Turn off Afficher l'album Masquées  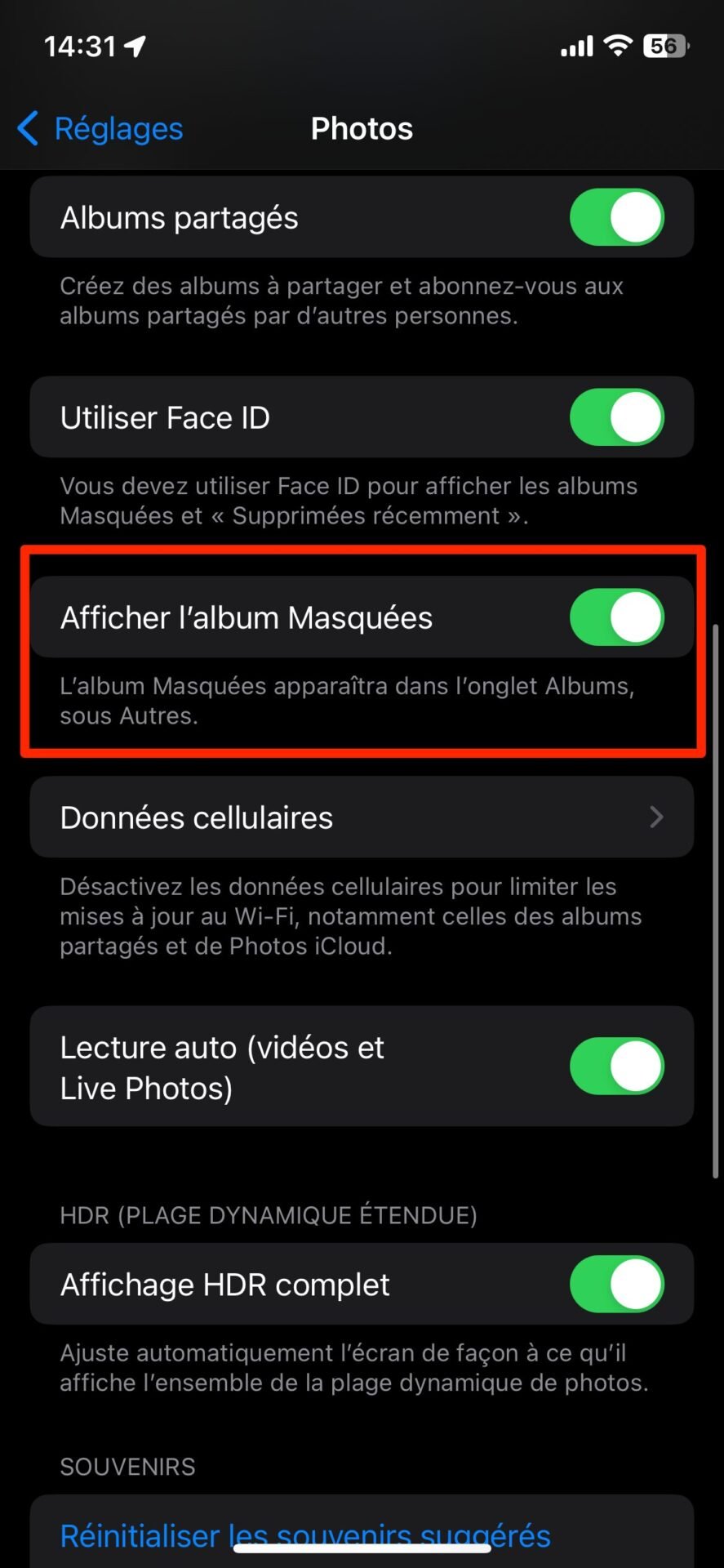tap(617, 617)
